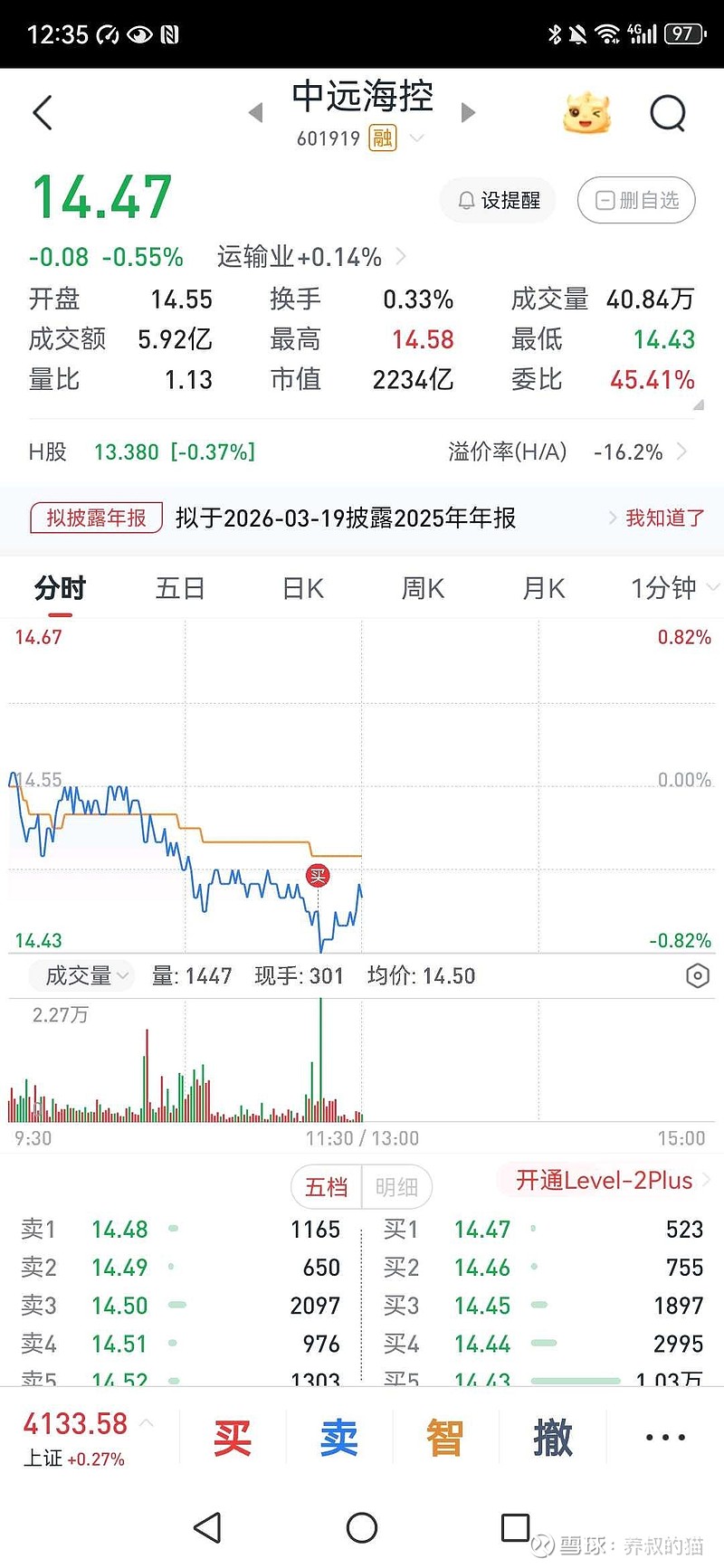
Task: Tap the back arrow at top left
Action: pyautogui.click(x=41, y=112)
